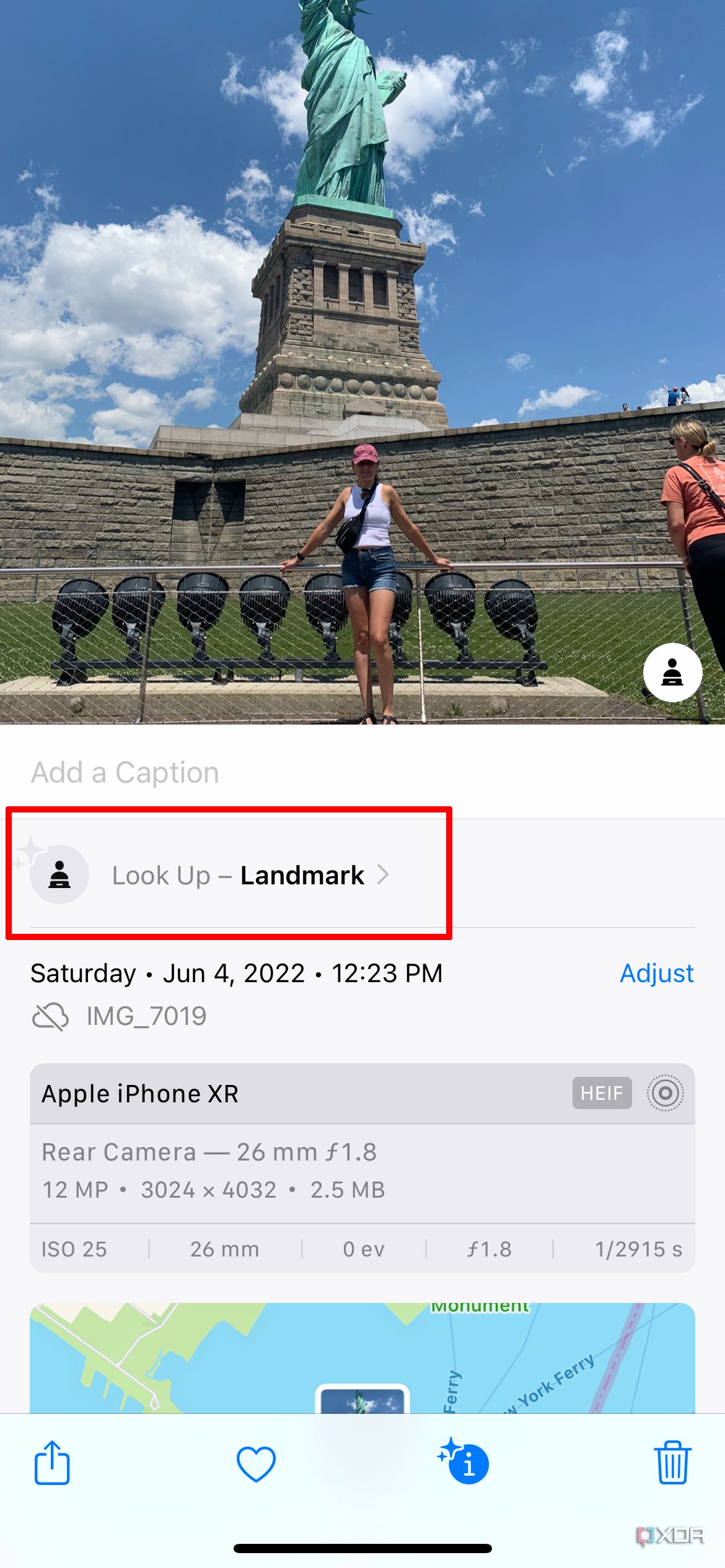This screenshot has width=725, height=1568.
Task: Tap the lens circle icon beside HEIF
Action: pos(666,1093)
